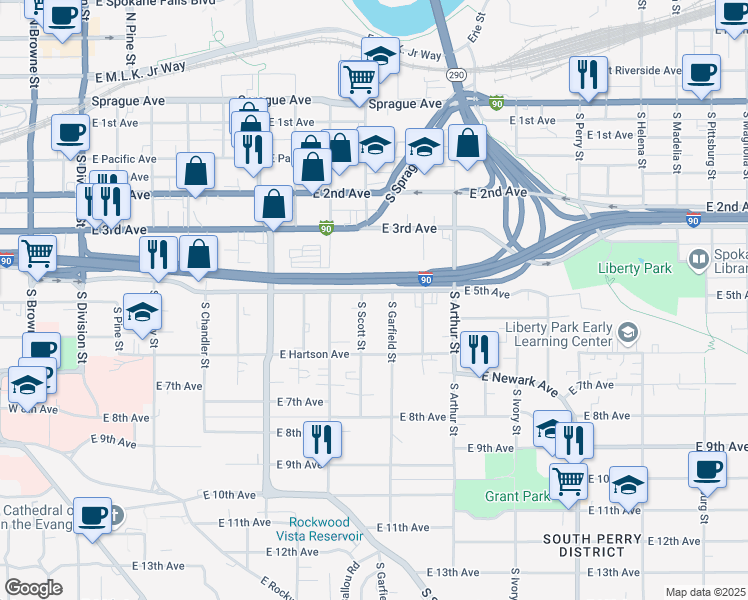This screenshot has width=748, height=600.
Task: Tap the school marker below E M.L.K. Jr Way
Action: (380, 54)
